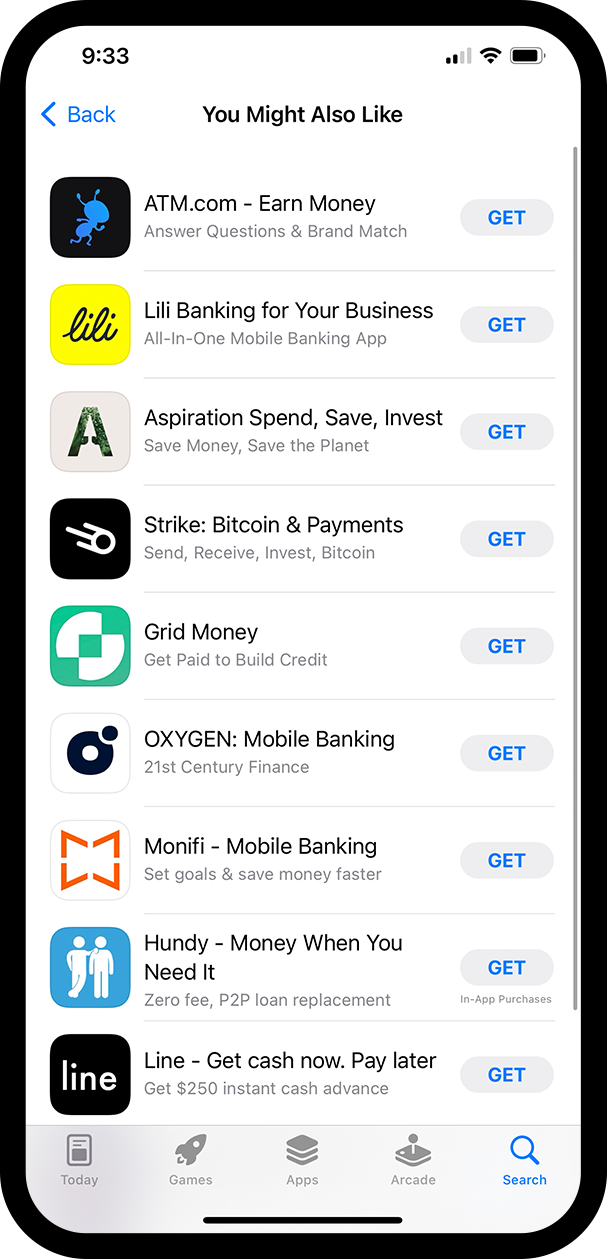Get Lili Banking for Your Business
Image resolution: width=607 pixels, height=1259 pixels.
[506, 324]
